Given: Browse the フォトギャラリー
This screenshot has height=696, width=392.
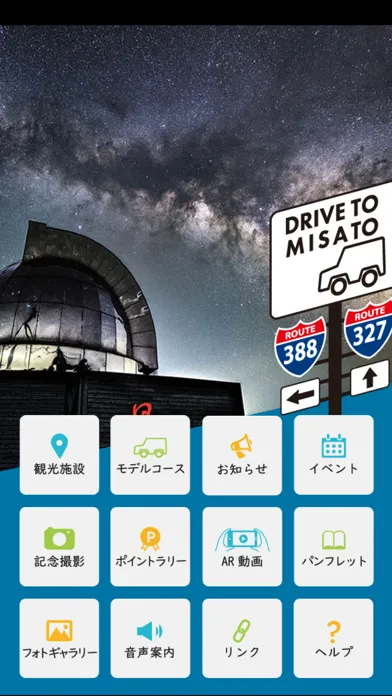Looking at the screenshot, I should click(x=59, y=638).
